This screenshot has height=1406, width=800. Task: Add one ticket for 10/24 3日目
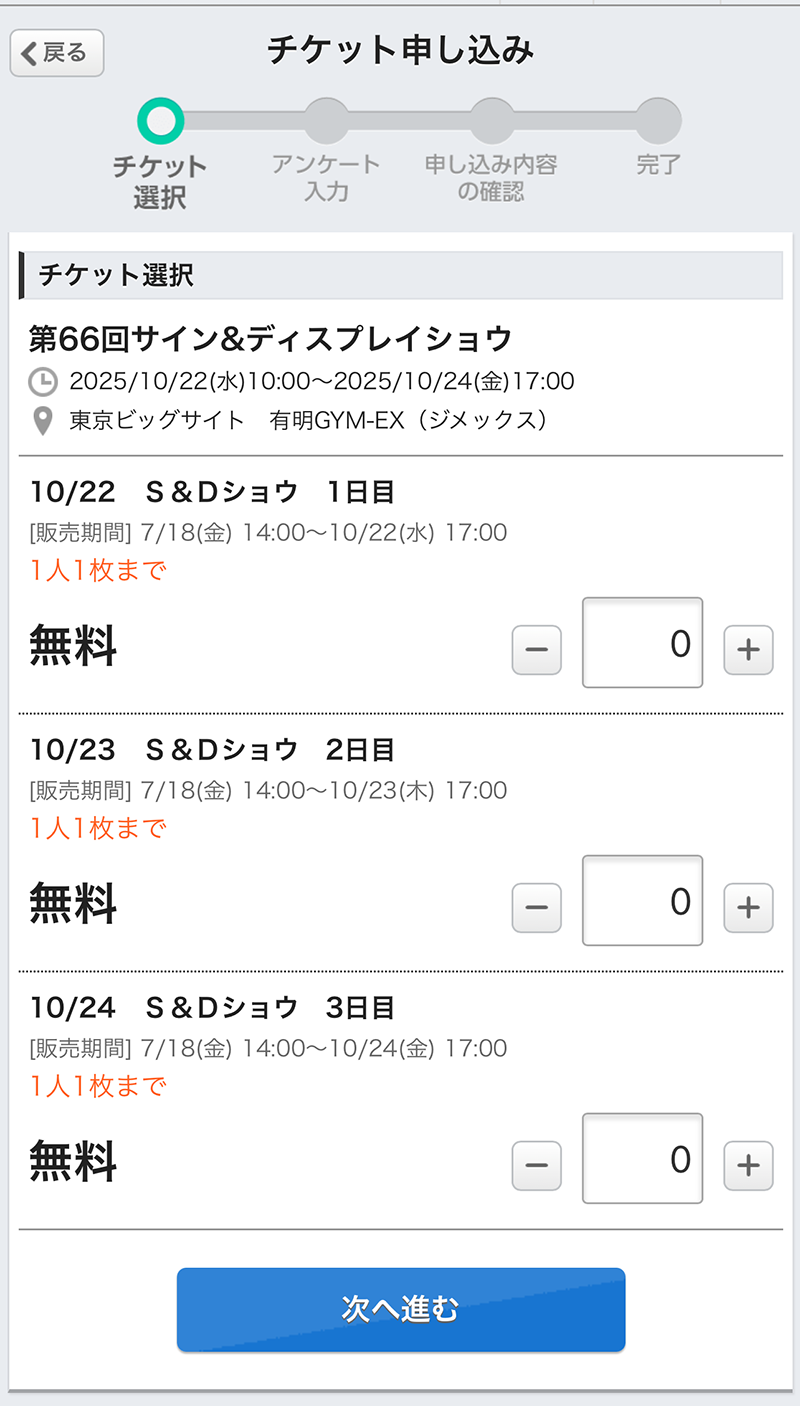(748, 1166)
